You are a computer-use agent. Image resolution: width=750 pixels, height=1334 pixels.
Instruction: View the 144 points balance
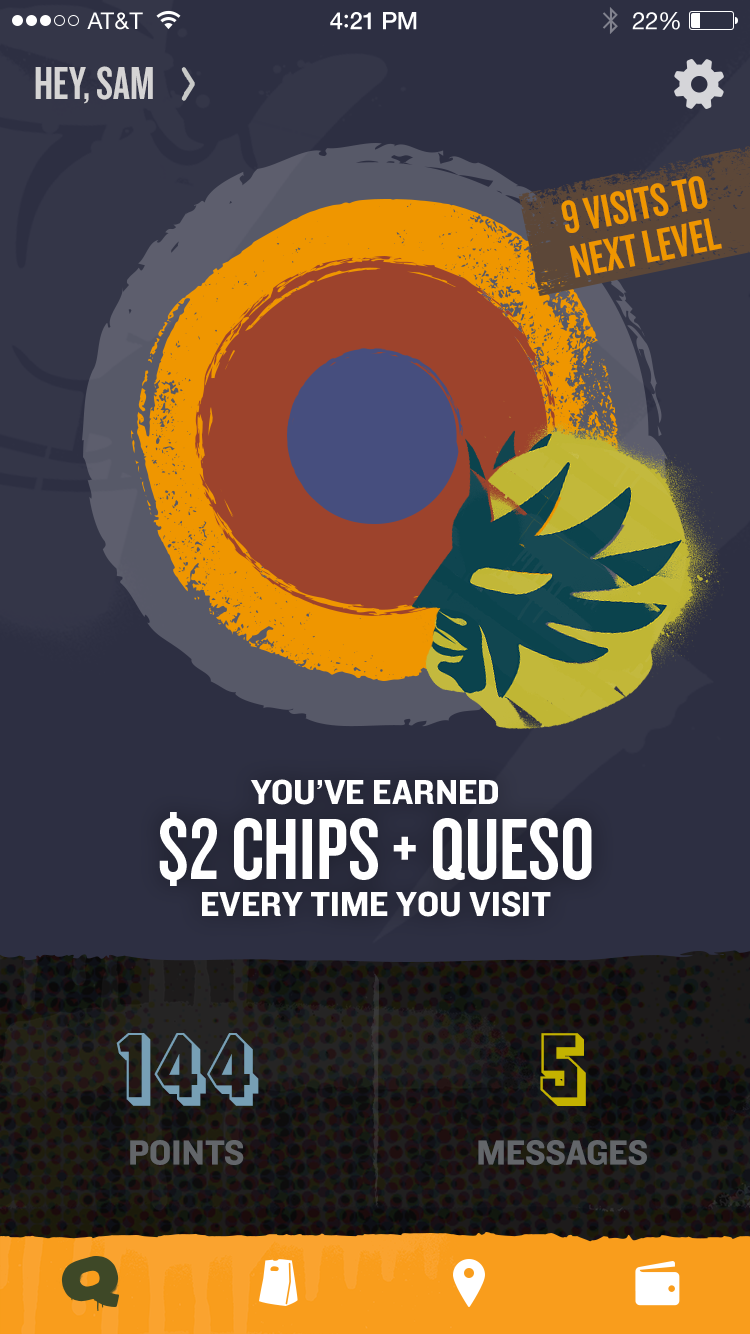187,1100
